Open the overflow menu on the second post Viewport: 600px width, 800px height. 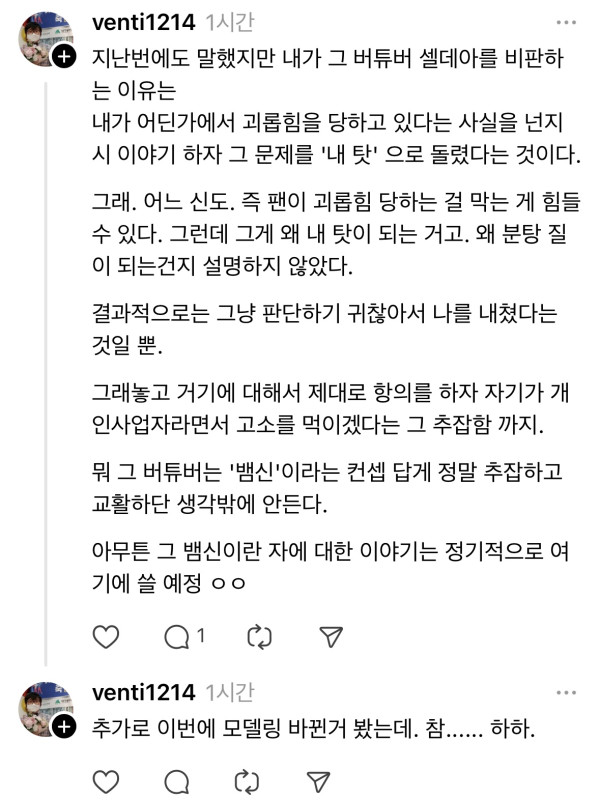[566, 692]
